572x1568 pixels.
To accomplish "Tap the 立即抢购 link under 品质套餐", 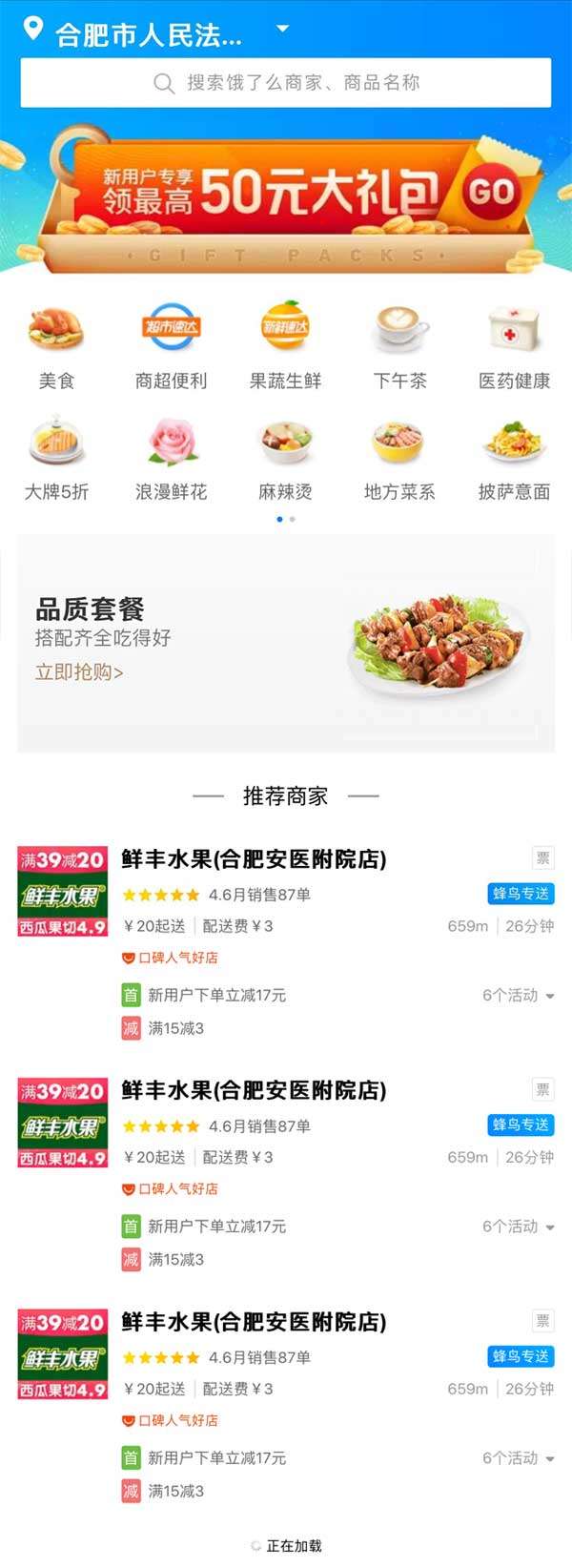I will [79, 672].
